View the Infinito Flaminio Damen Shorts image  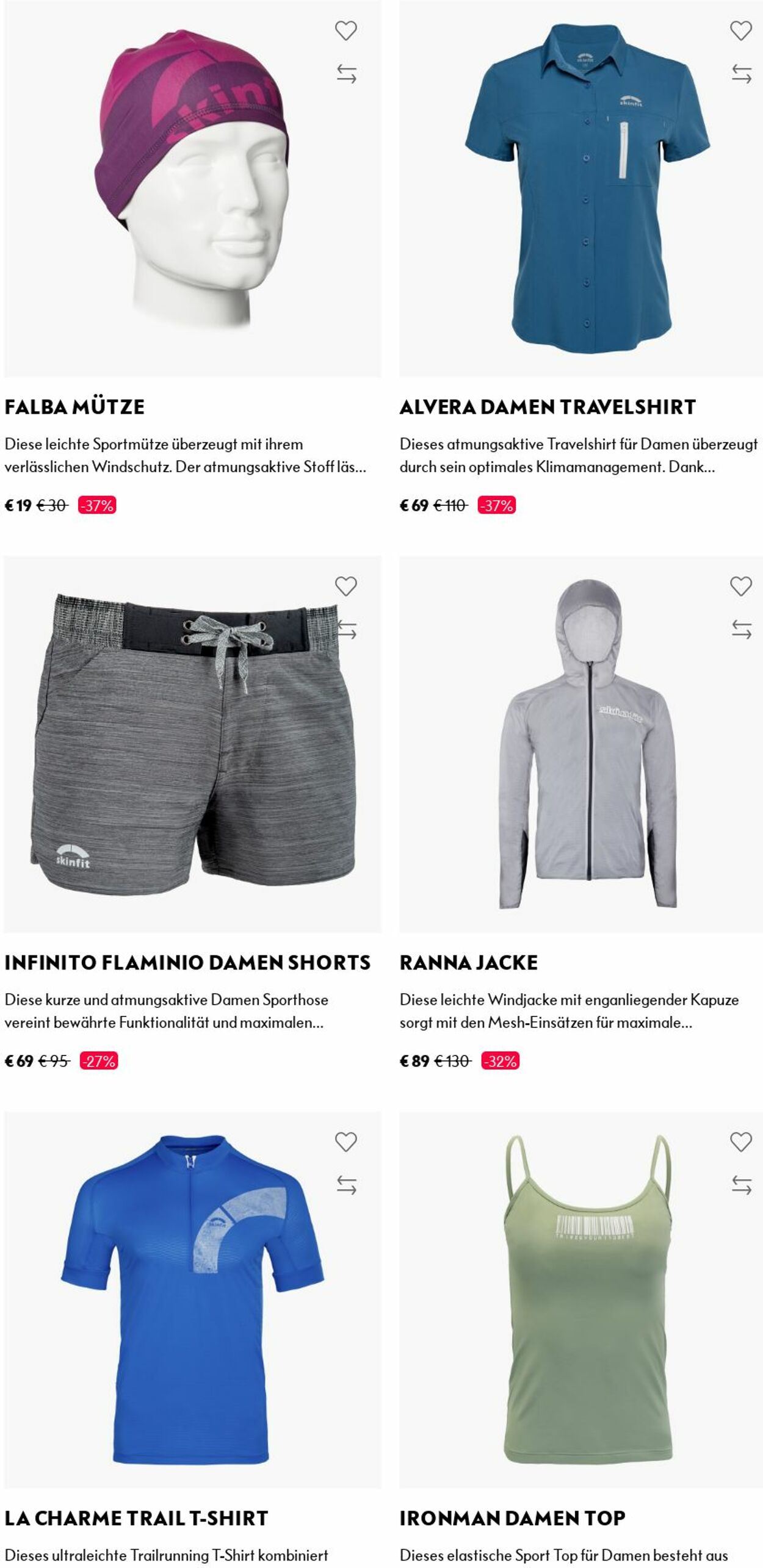[x=192, y=744]
